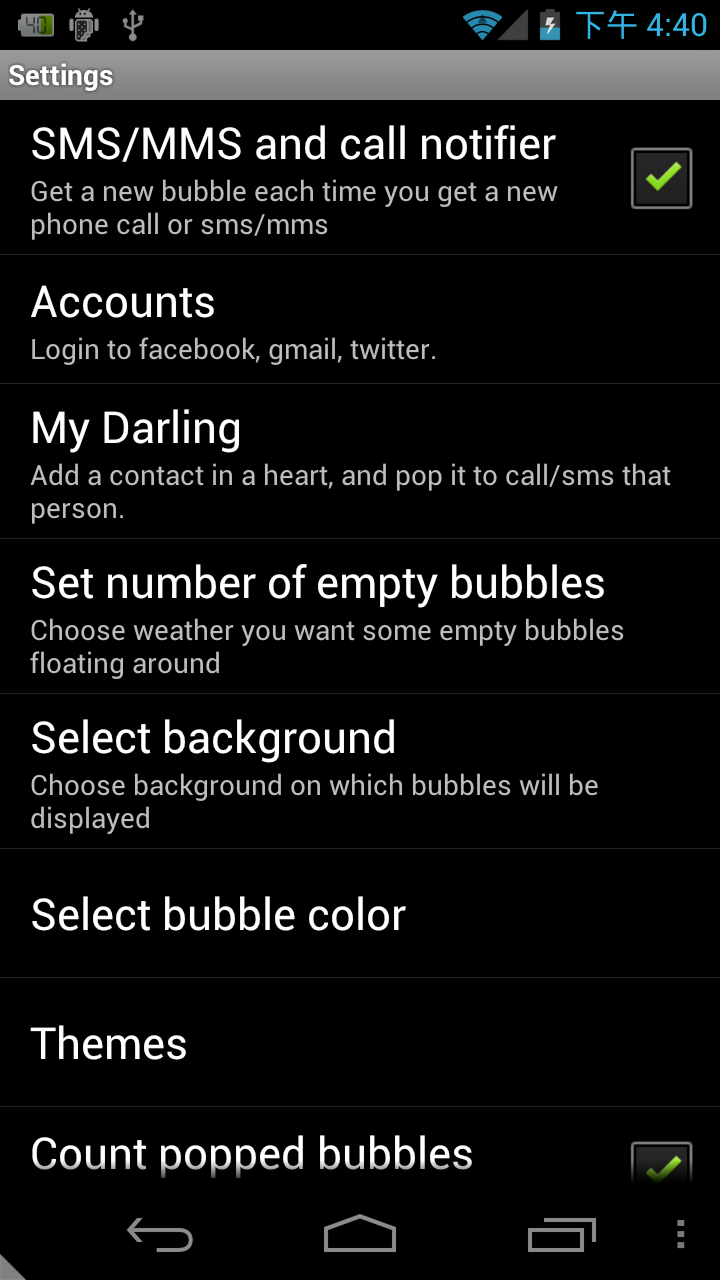Open Set number of empty bubbles
This screenshot has width=720, height=1280.
tap(360, 617)
